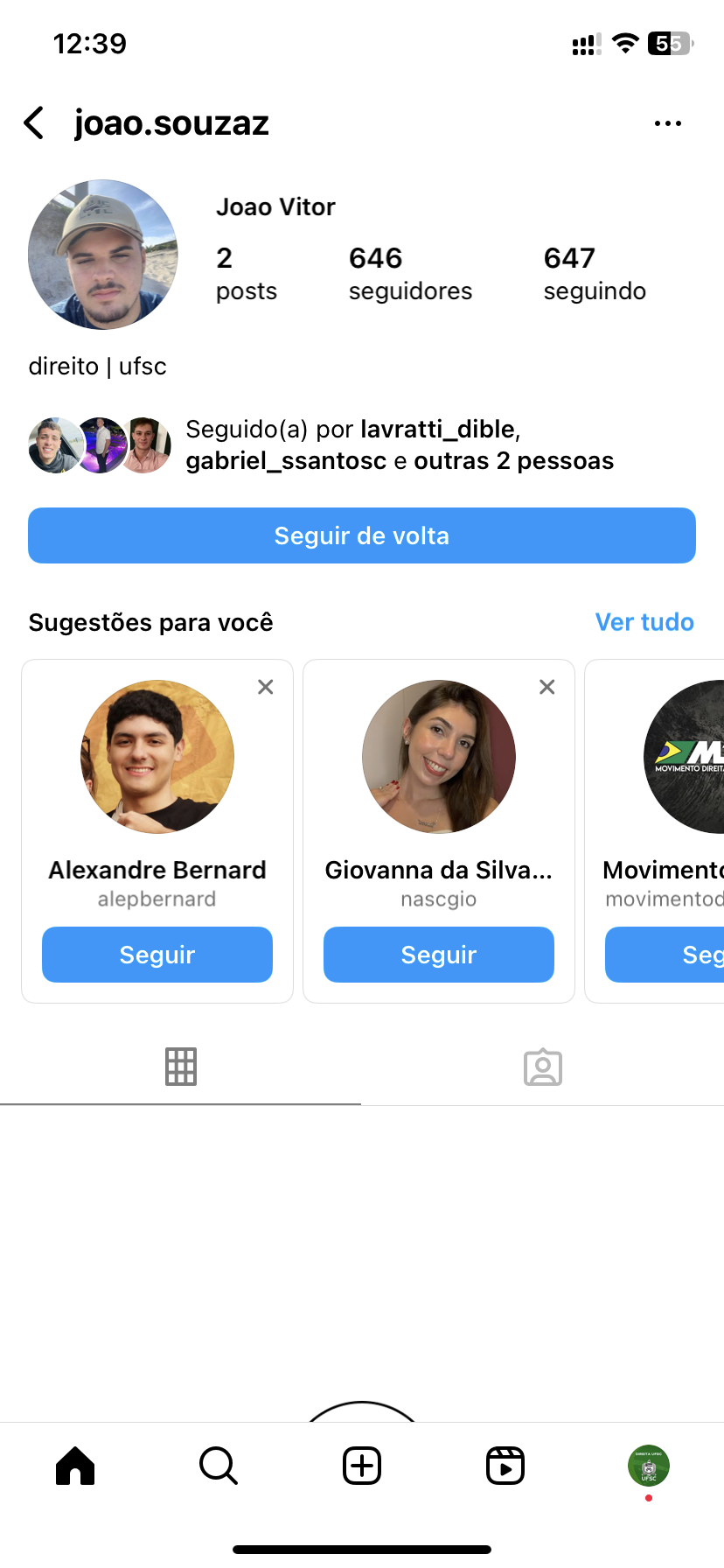Go to the Home feed

[x=75, y=1466]
